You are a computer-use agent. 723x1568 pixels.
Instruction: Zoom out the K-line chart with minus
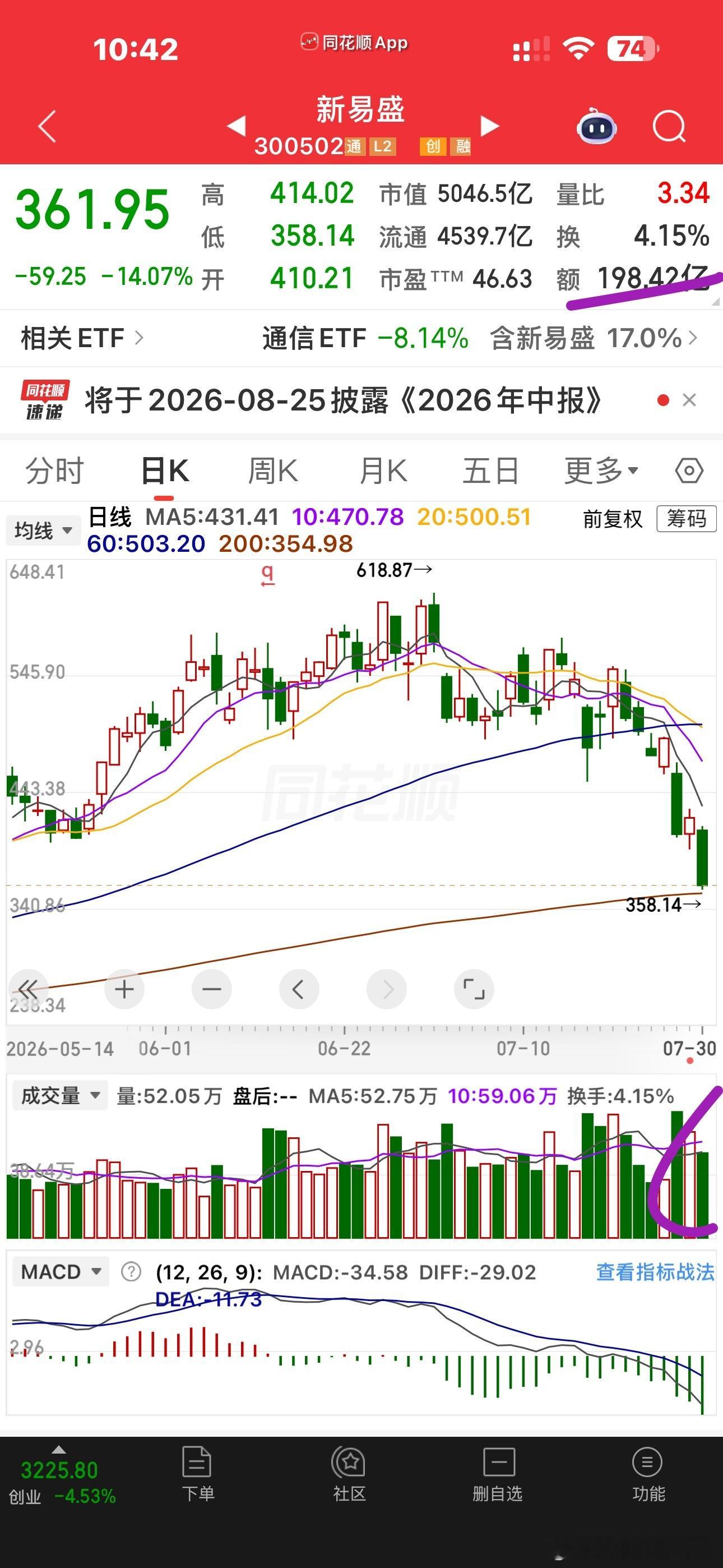[x=212, y=989]
